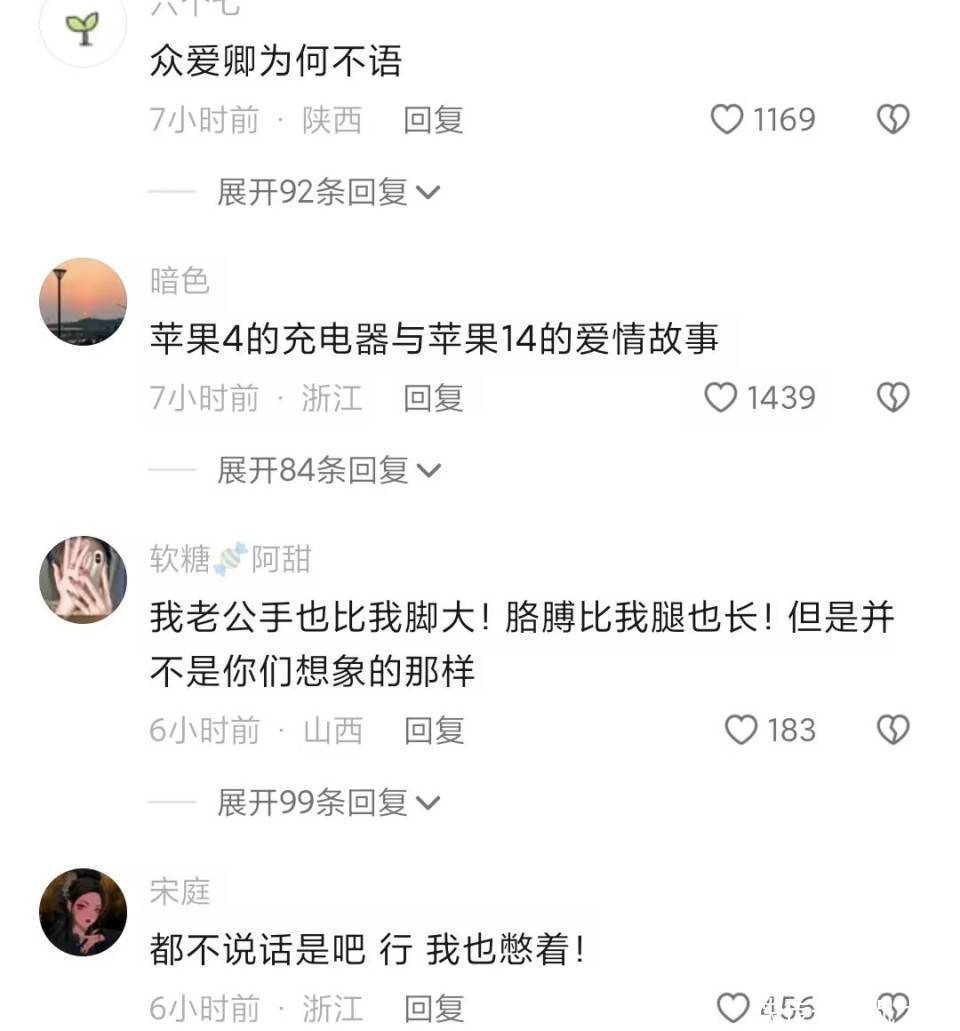Like 宋庭's comment 都不说话是吧
This screenshot has width=960, height=1031.
tap(734, 1006)
